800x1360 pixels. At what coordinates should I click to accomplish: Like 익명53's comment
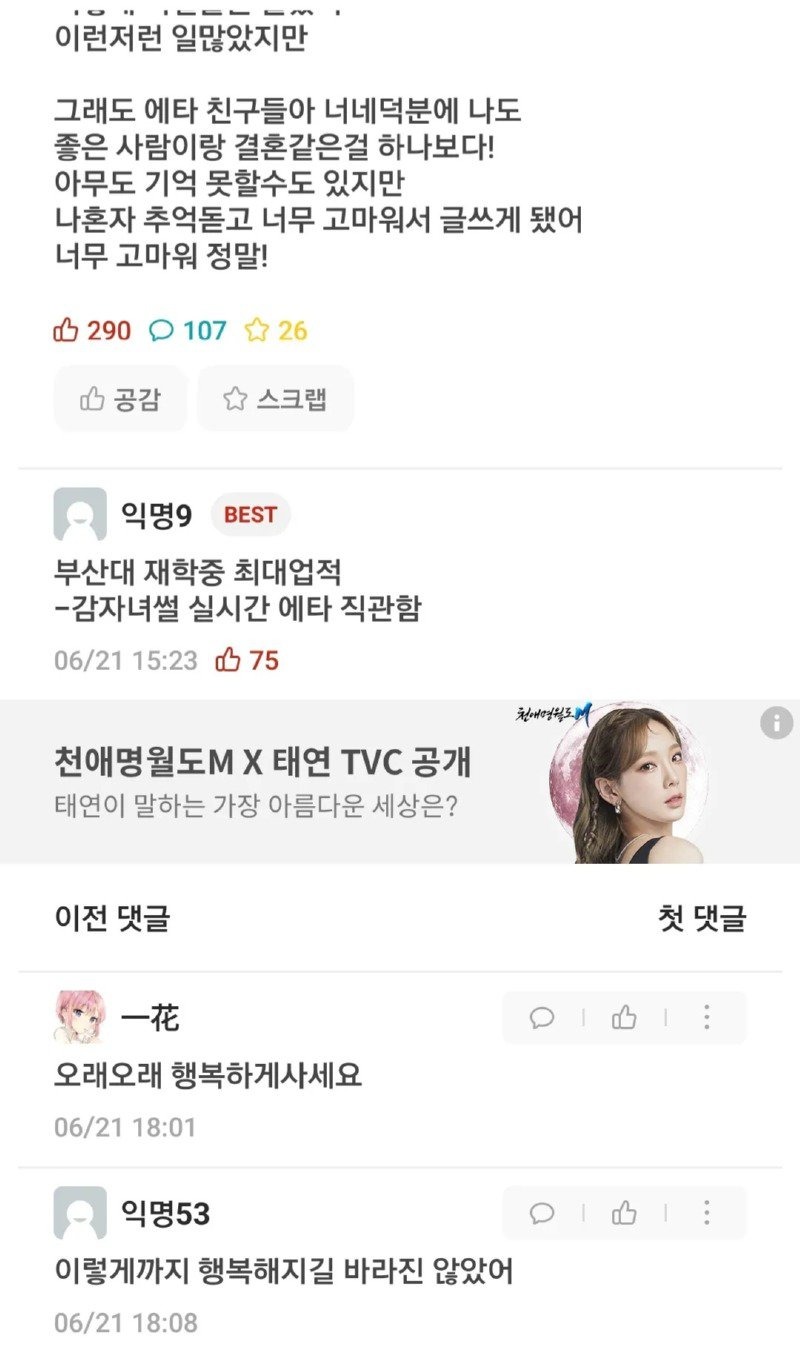click(625, 1213)
